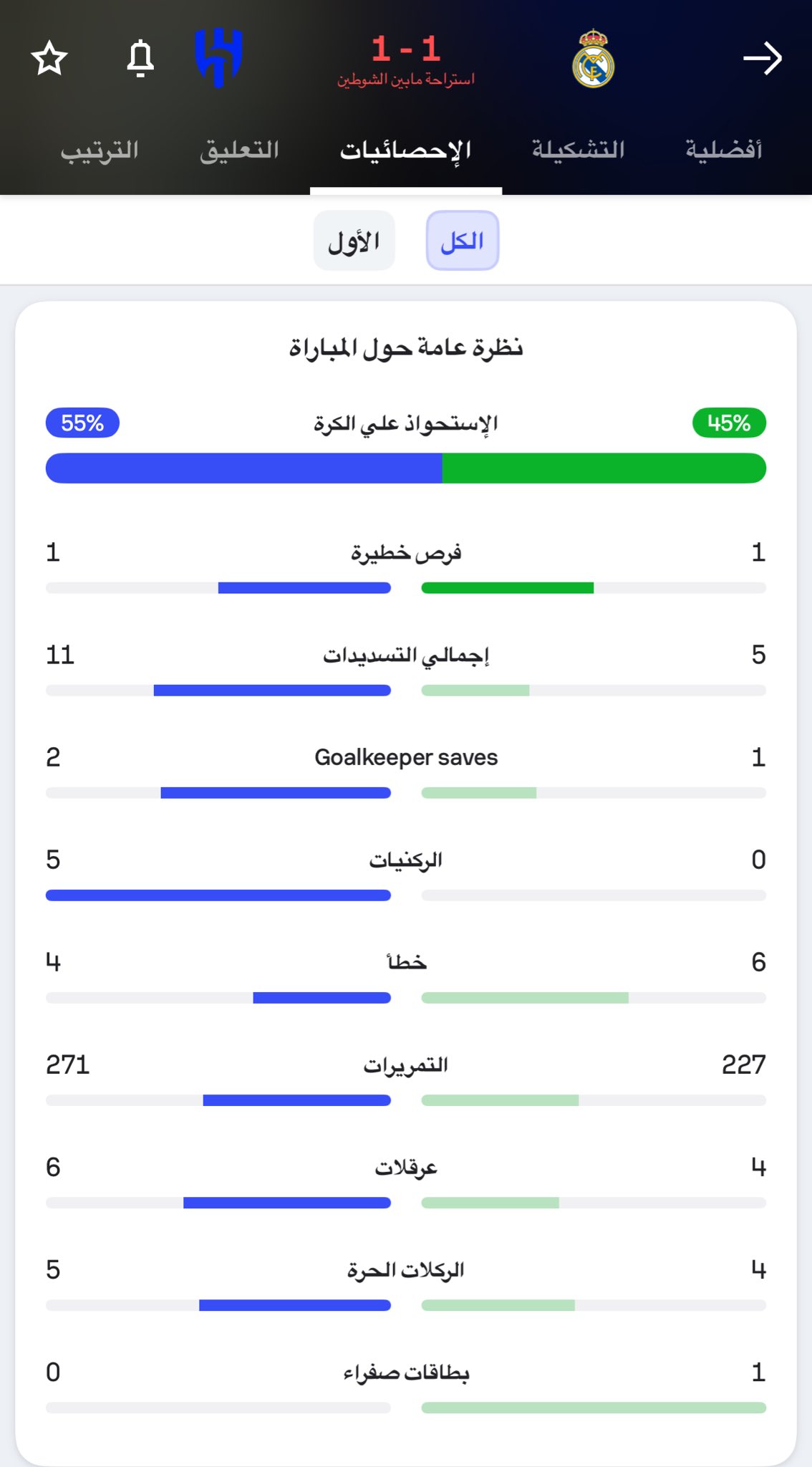Show الكل match statistics
Screen dimensions: 812x1467
point(462,241)
